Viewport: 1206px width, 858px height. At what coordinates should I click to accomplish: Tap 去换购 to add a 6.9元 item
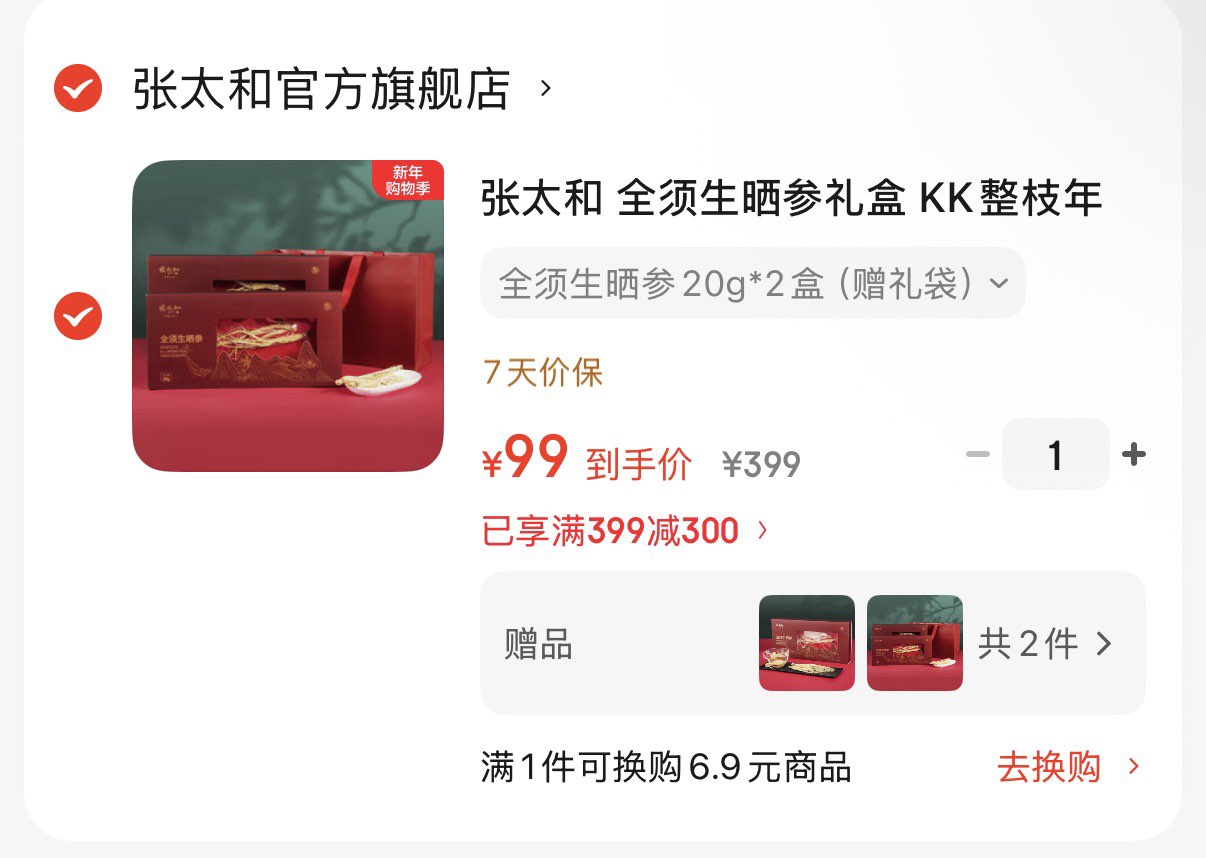coord(1068,768)
